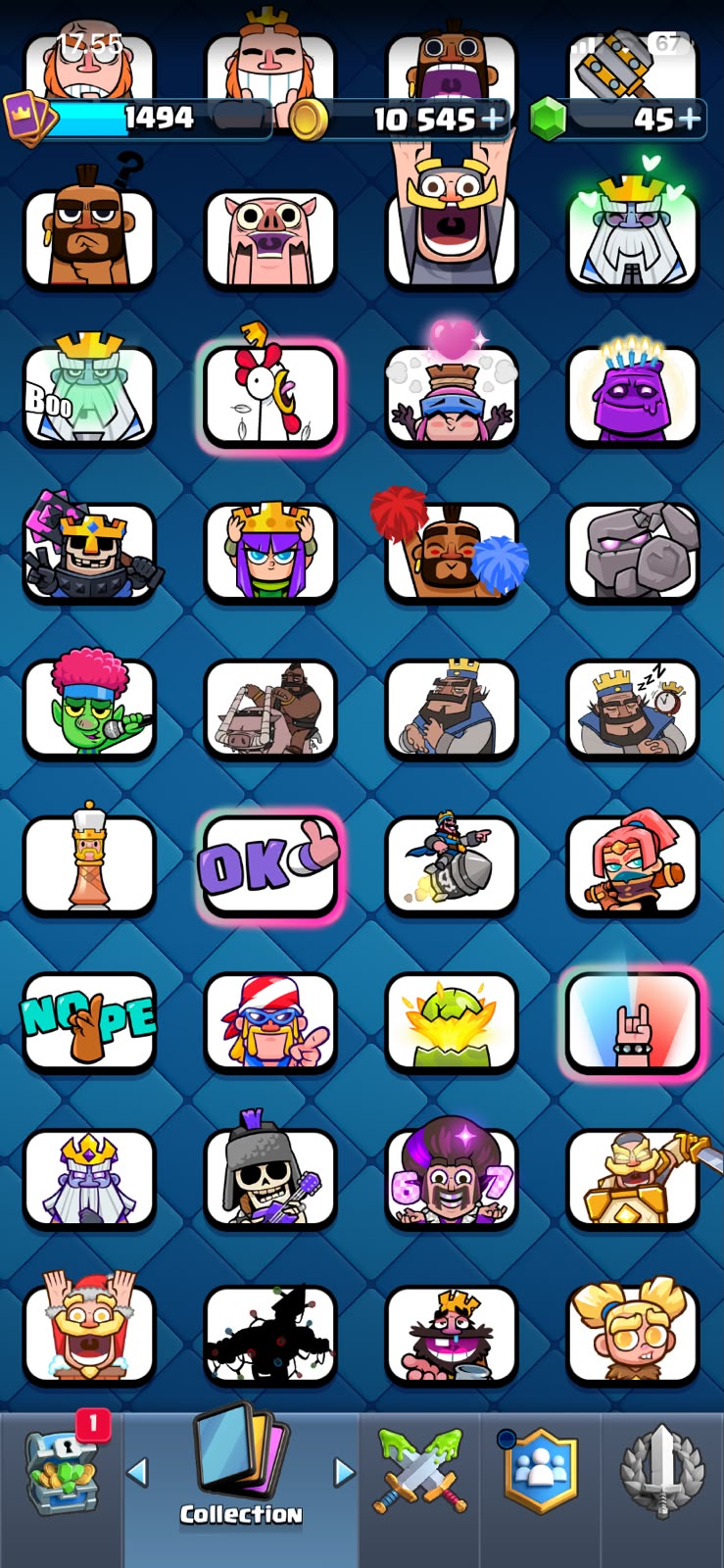Viewport: 724px width, 1568px height.
Task: Tap the right arrow beside Collection
Action: (x=344, y=1472)
